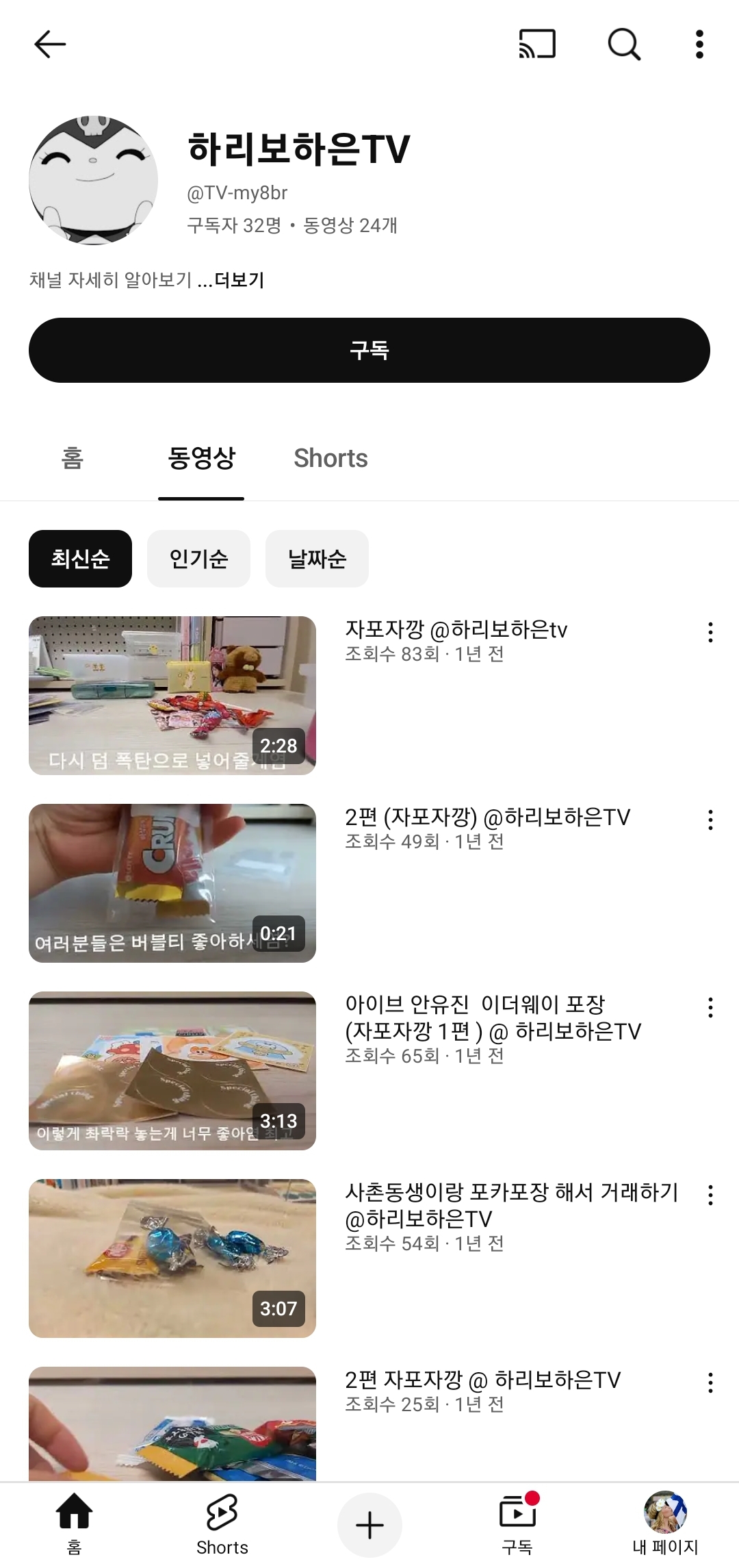Play the 아이브 안유진 이더웨이 포장 video
This screenshot has width=739, height=1568.
(172, 1070)
